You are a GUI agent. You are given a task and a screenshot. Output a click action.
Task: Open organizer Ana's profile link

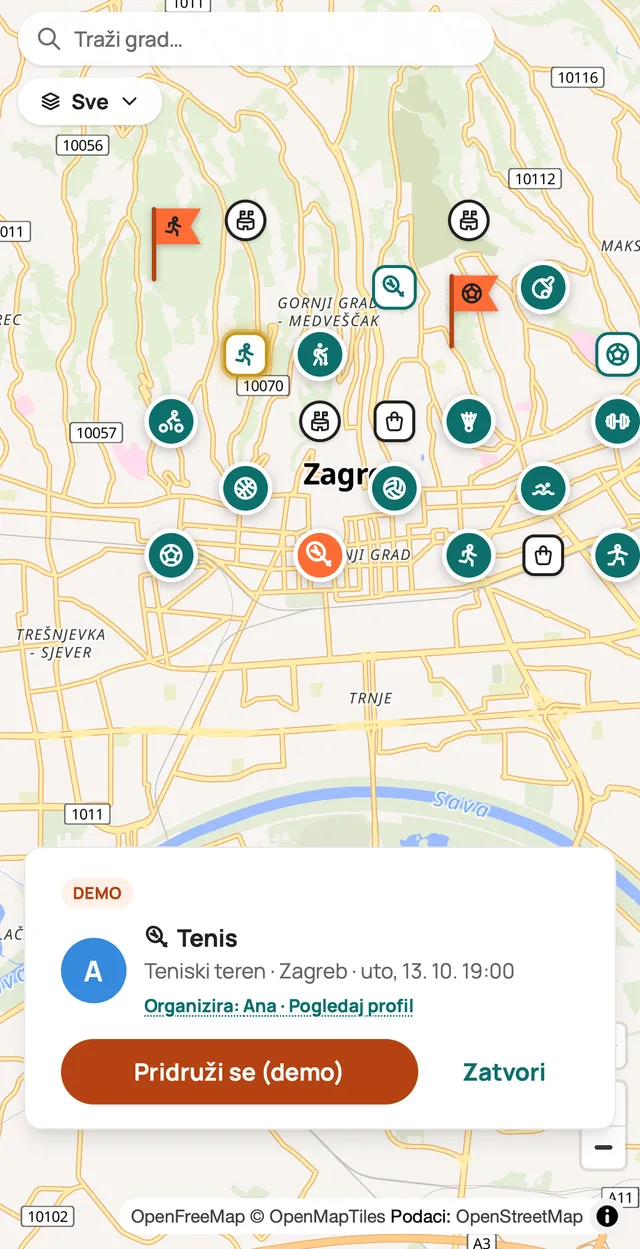pyautogui.click(x=279, y=1006)
